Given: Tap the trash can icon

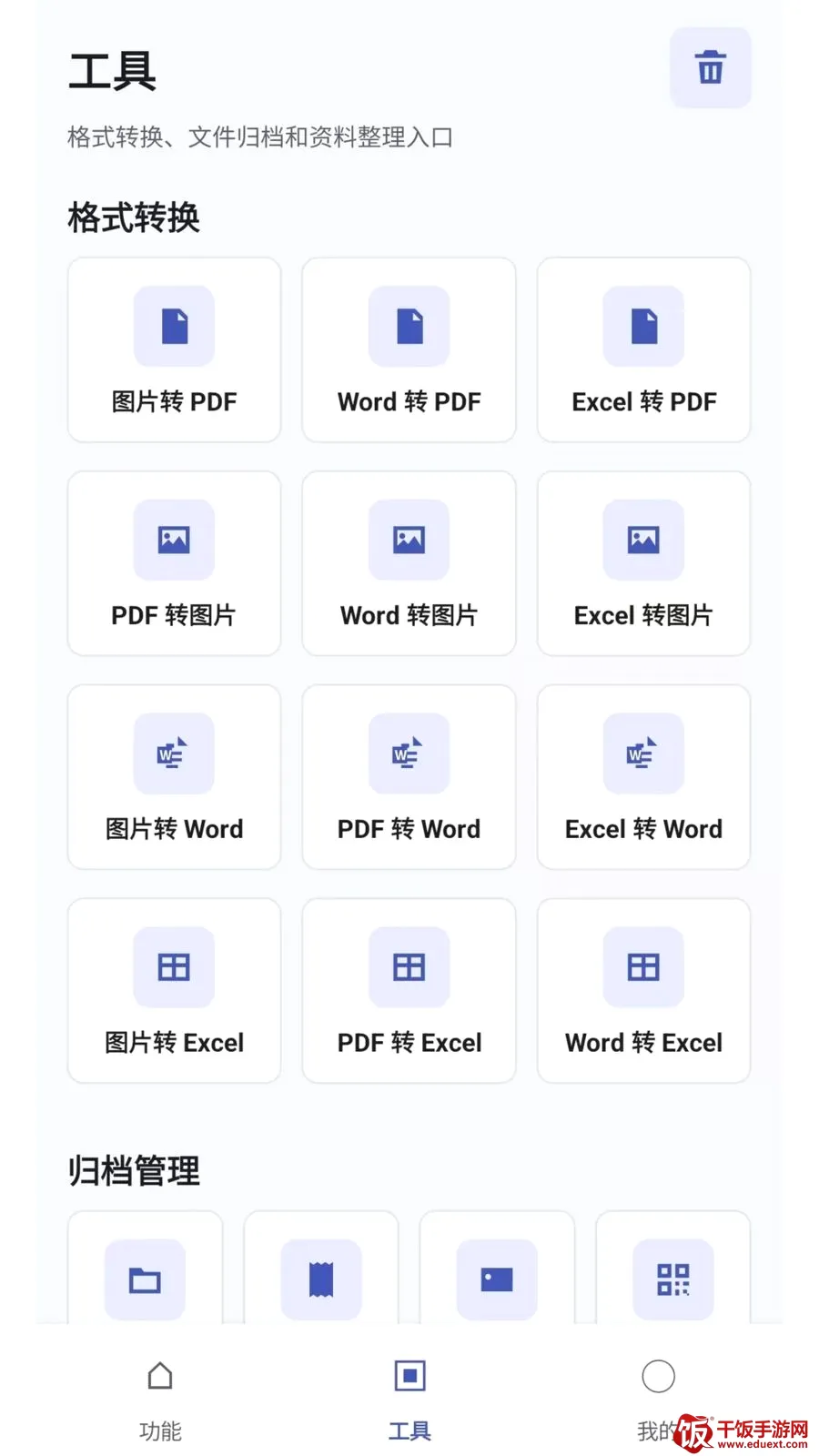Looking at the screenshot, I should (x=710, y=67).
